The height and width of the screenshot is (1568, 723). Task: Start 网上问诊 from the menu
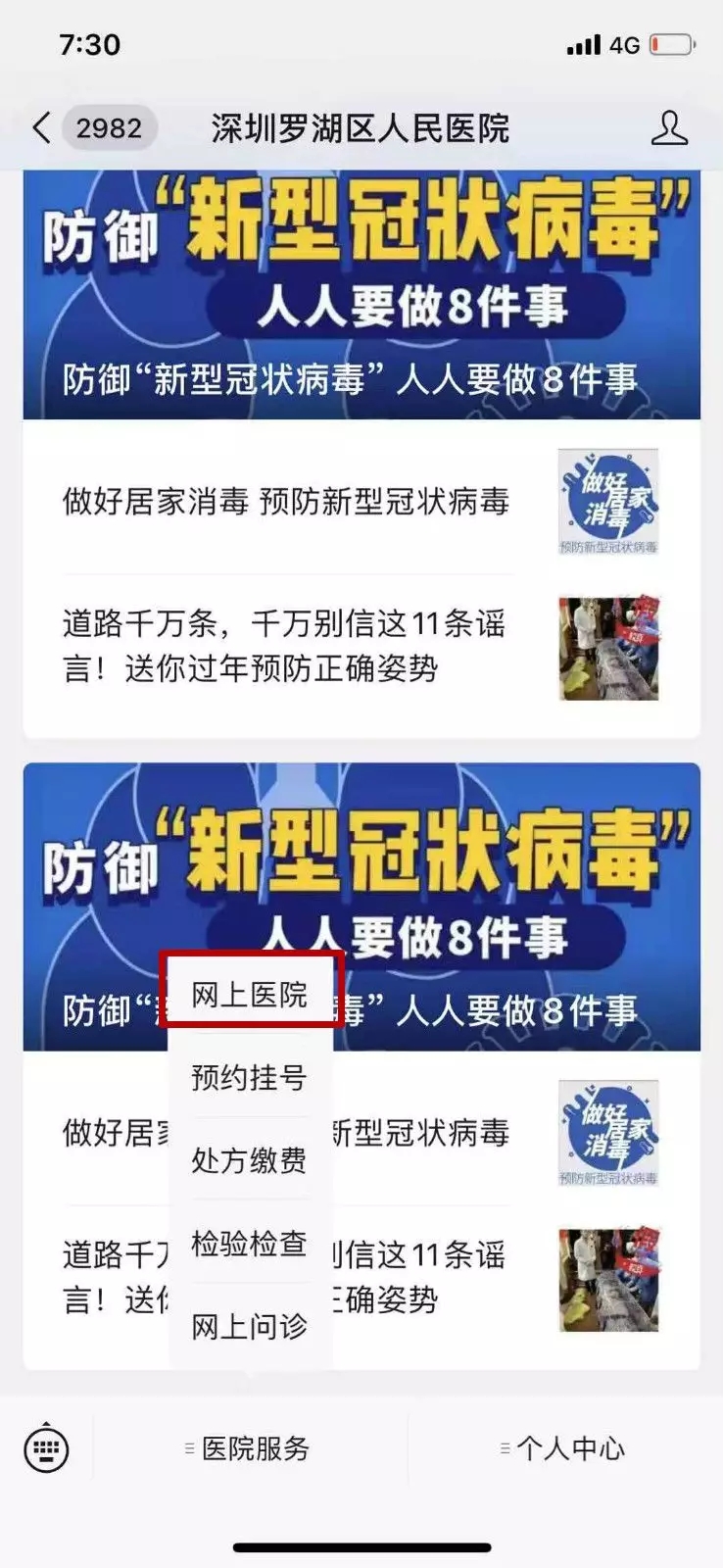(x=250, y=1326)
